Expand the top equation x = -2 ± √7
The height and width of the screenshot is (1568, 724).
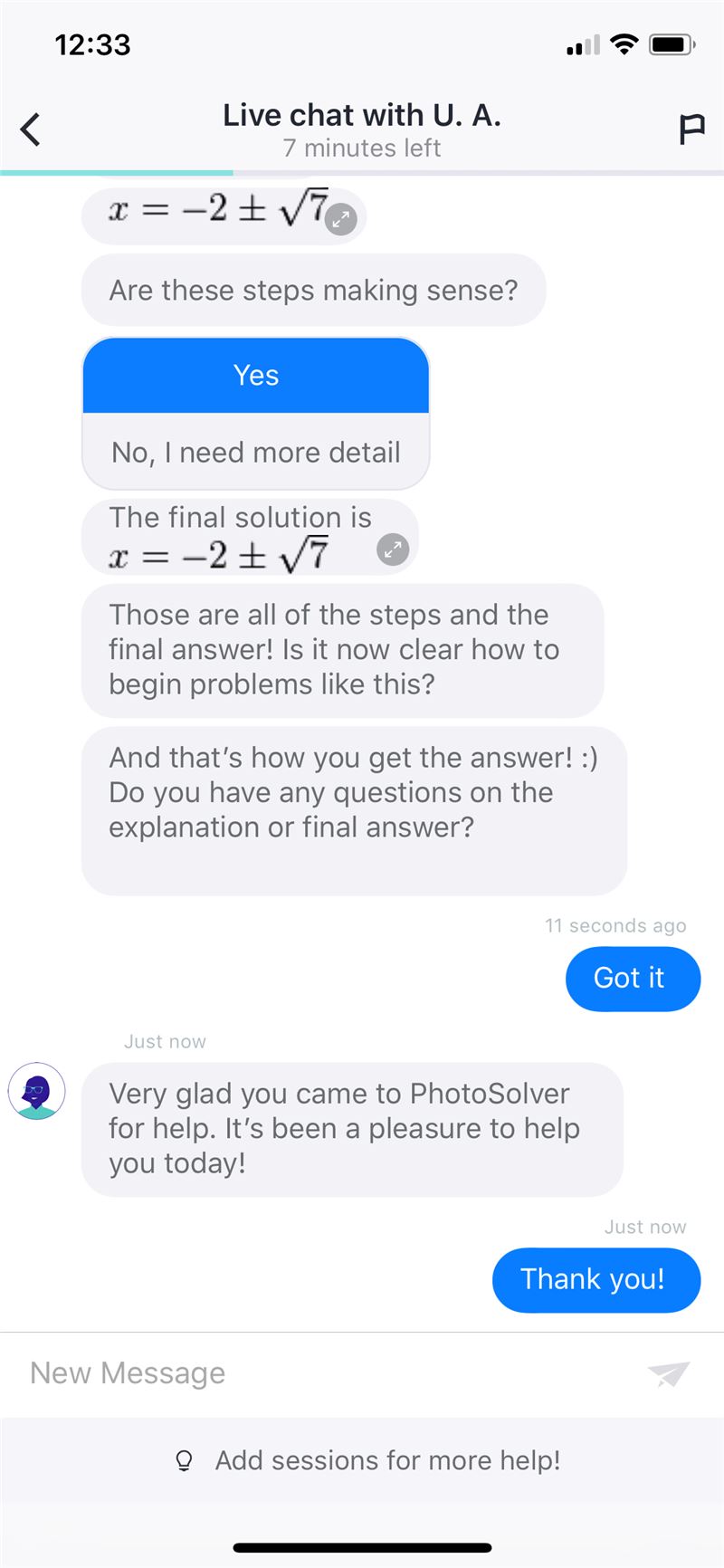(341, 218)
